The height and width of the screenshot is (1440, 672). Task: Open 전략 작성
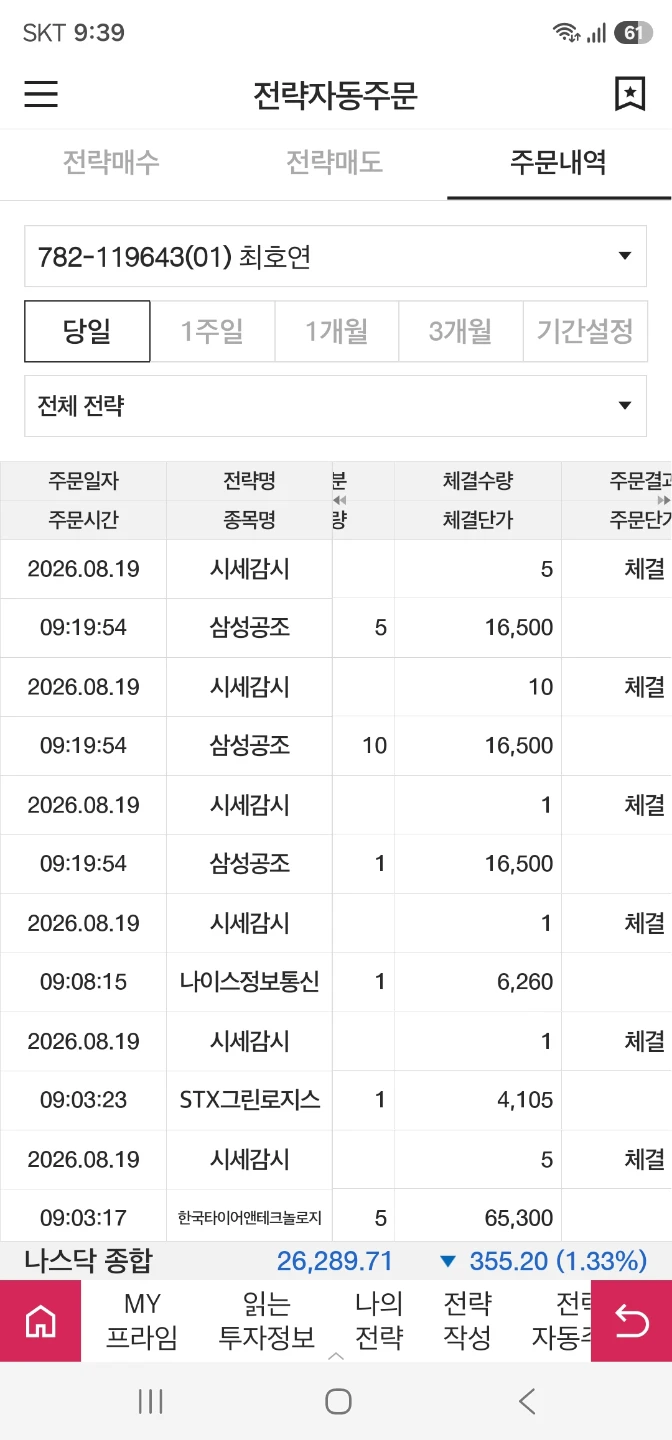467,1321
